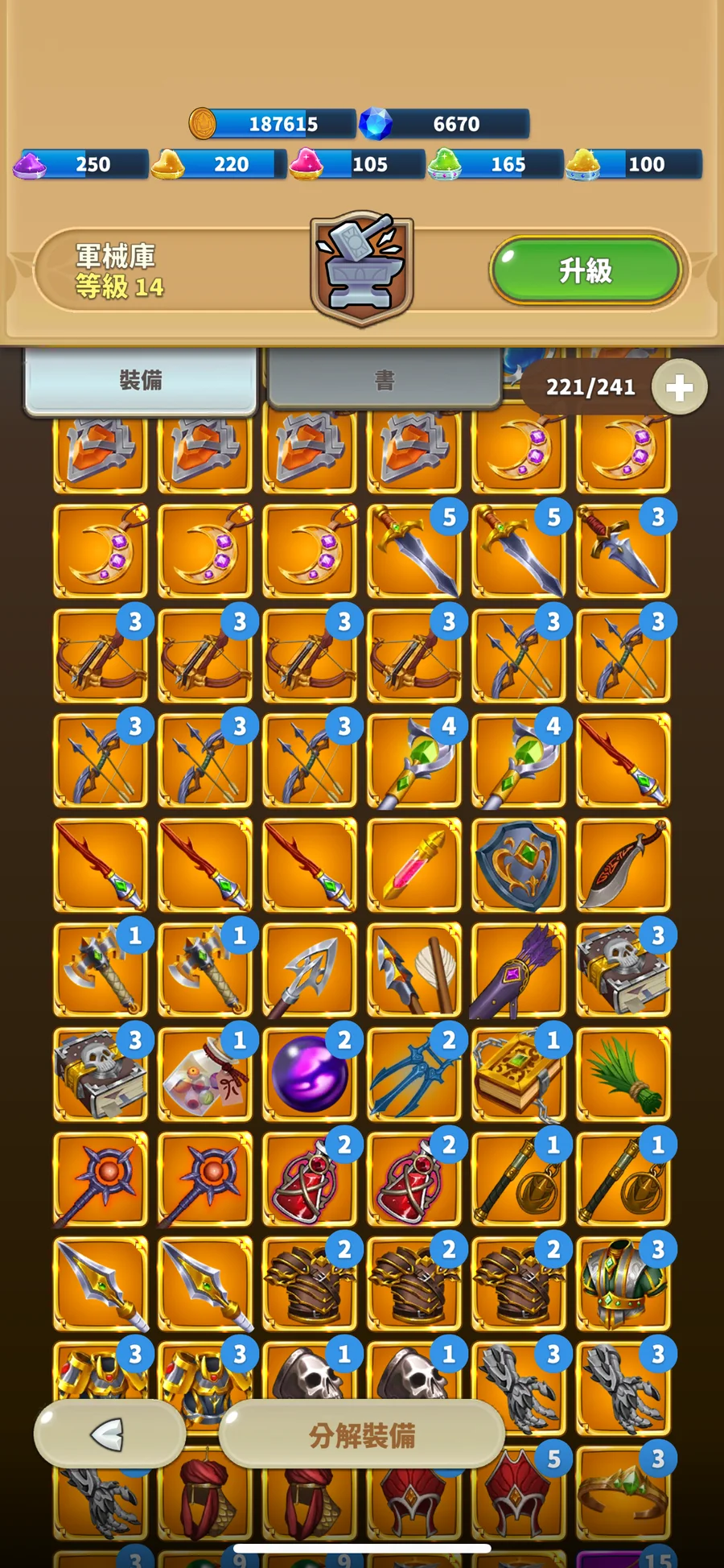
Task: Choose the chained golden book item
Action: click(x=519, y=1075)
